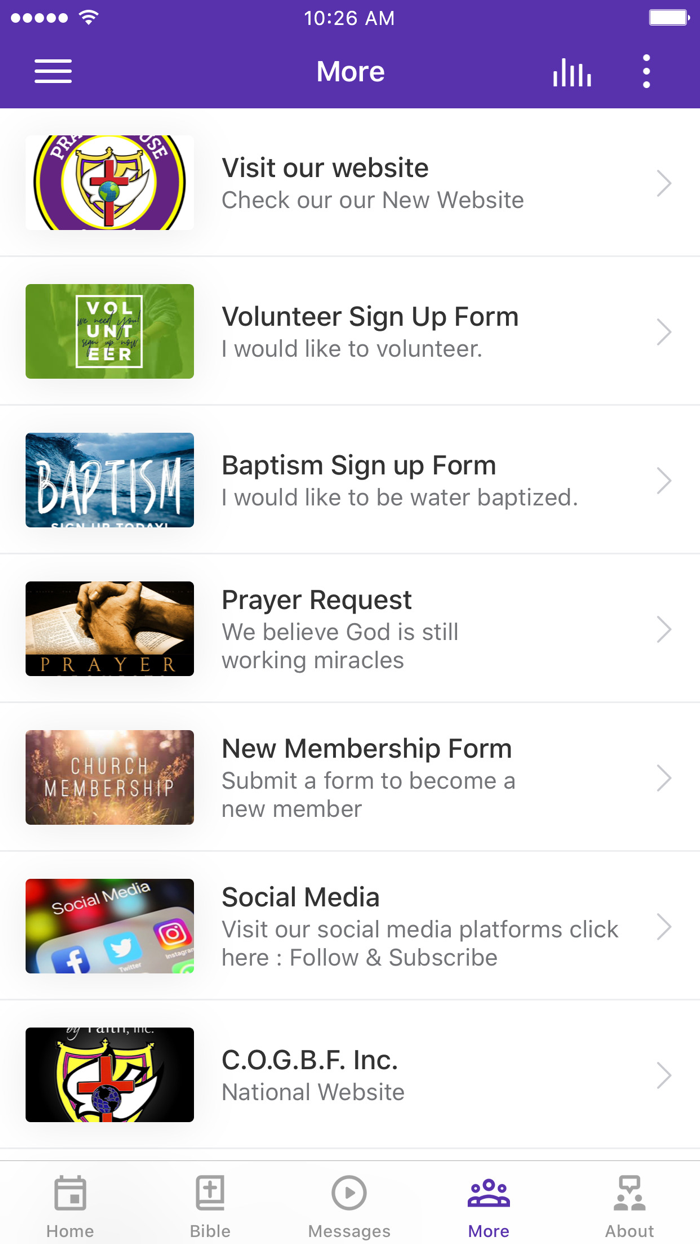The height and width of the screenshot is (1244, 700).
Task: Switch to the Home tab
Action: coord(70,1205)
